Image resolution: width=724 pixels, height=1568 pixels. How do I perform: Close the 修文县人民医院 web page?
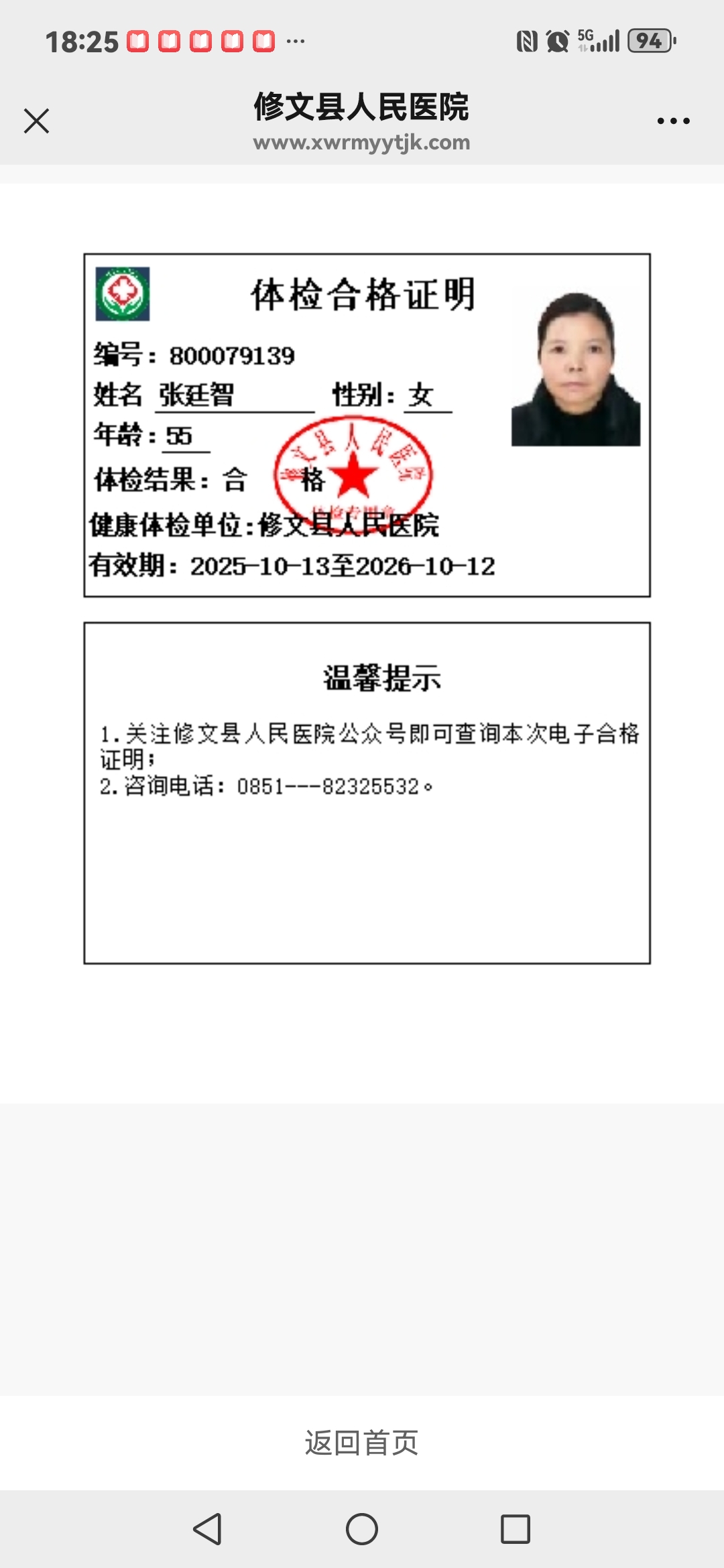pyautogui.click(x=36, y=121)
